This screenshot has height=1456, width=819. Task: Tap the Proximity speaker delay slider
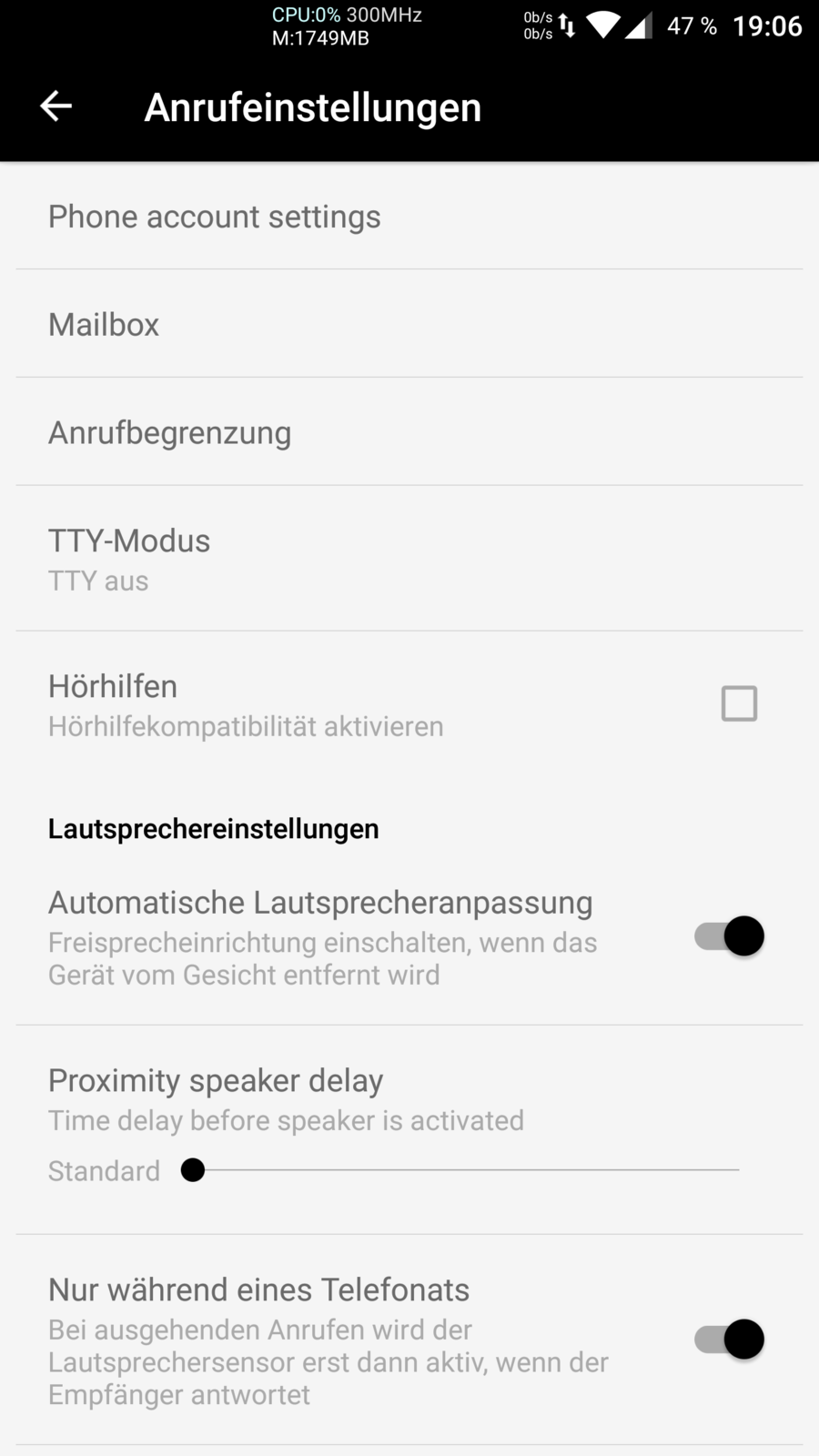pyautogui.click(x=464, y=1170)
